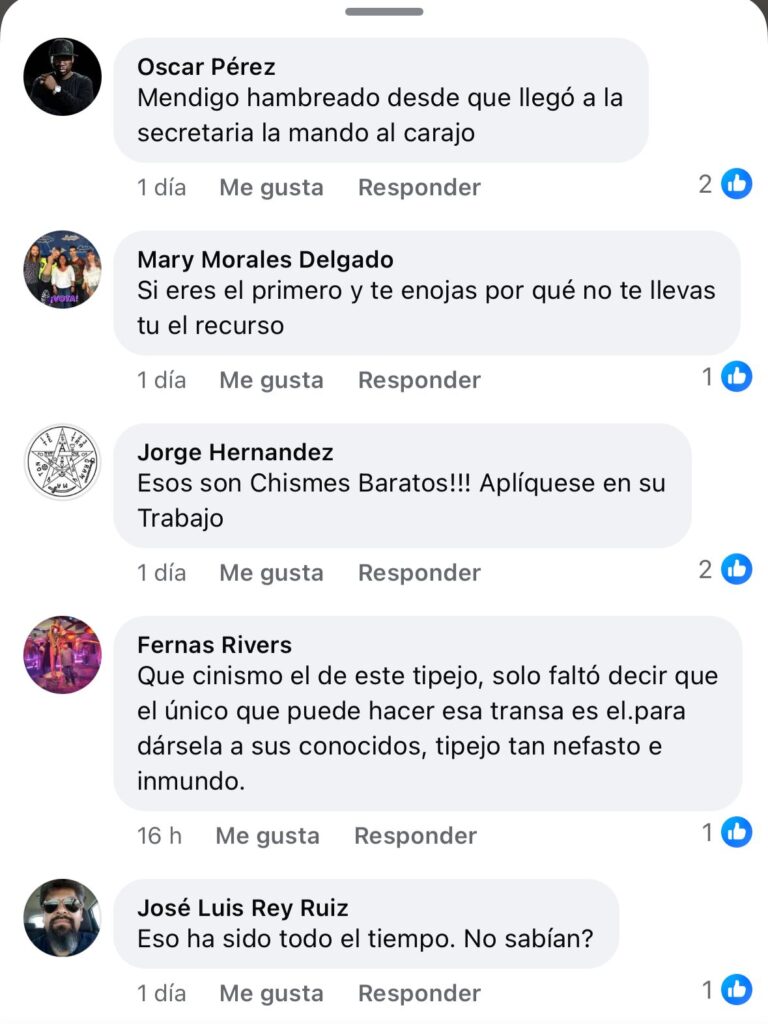Tap the drag handle of comments sheet
Screen dimensions: 768x1024
tap(384, 12)
